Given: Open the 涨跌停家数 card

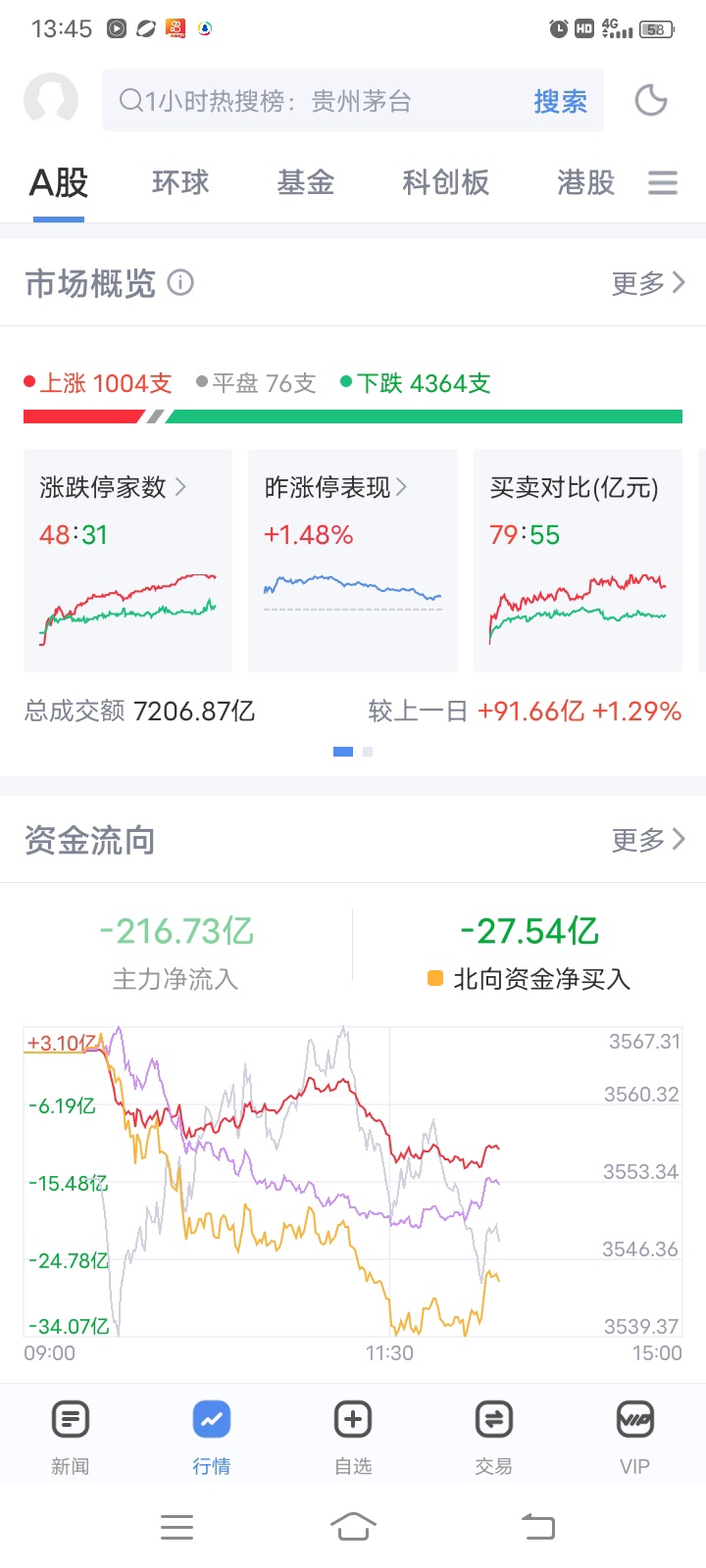Looking at the screenshot, I should click(x=127, y=561).
